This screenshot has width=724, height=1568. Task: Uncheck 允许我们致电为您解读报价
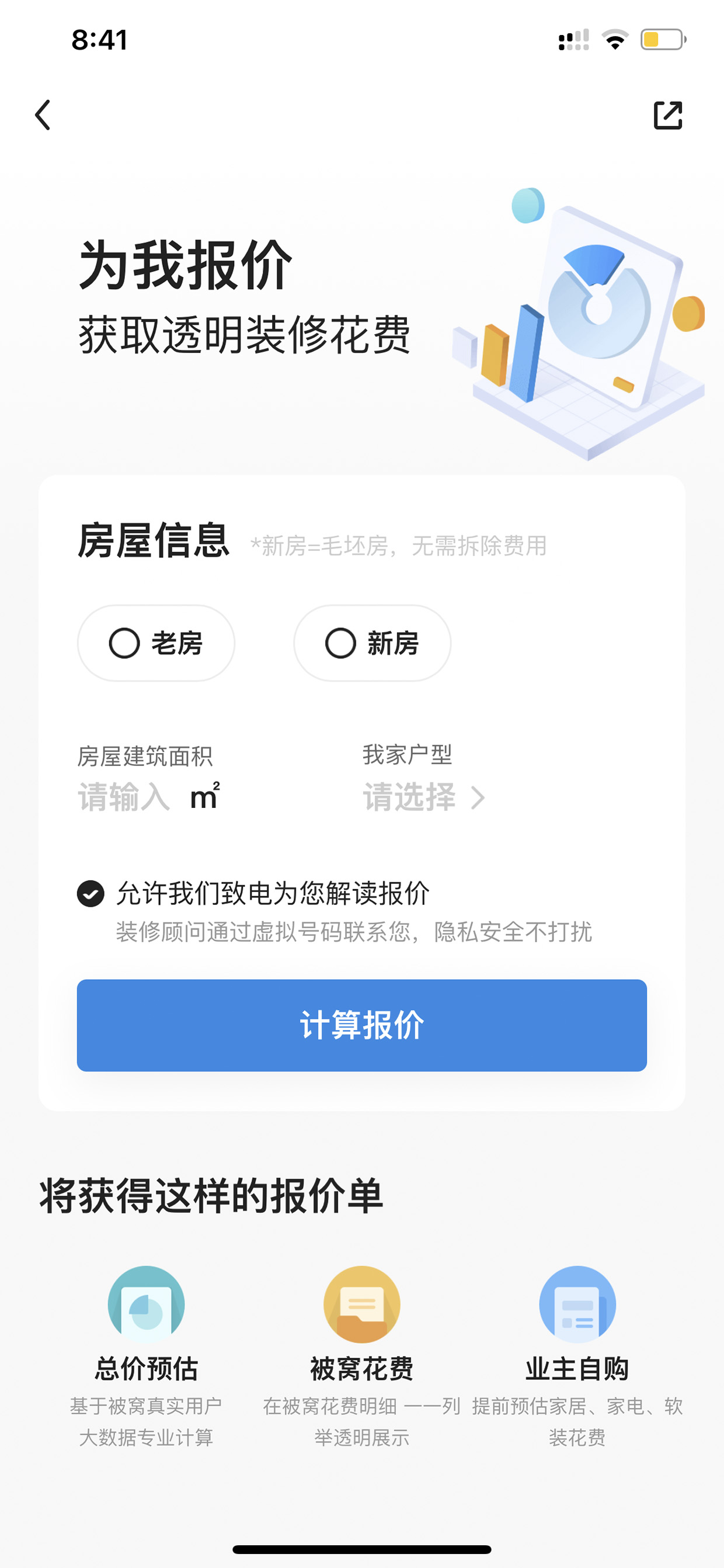point(90,894)
